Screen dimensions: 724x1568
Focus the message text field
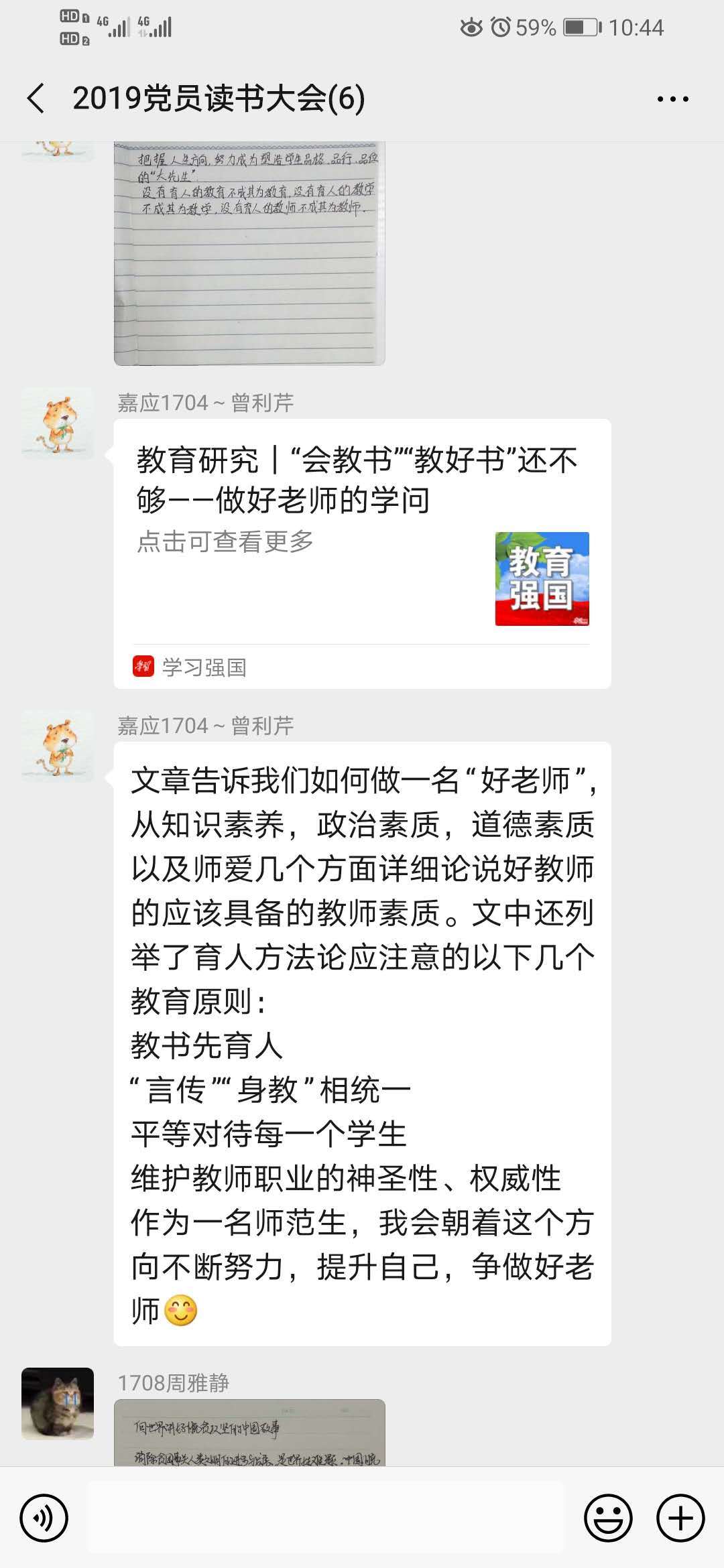point(326,1518)
